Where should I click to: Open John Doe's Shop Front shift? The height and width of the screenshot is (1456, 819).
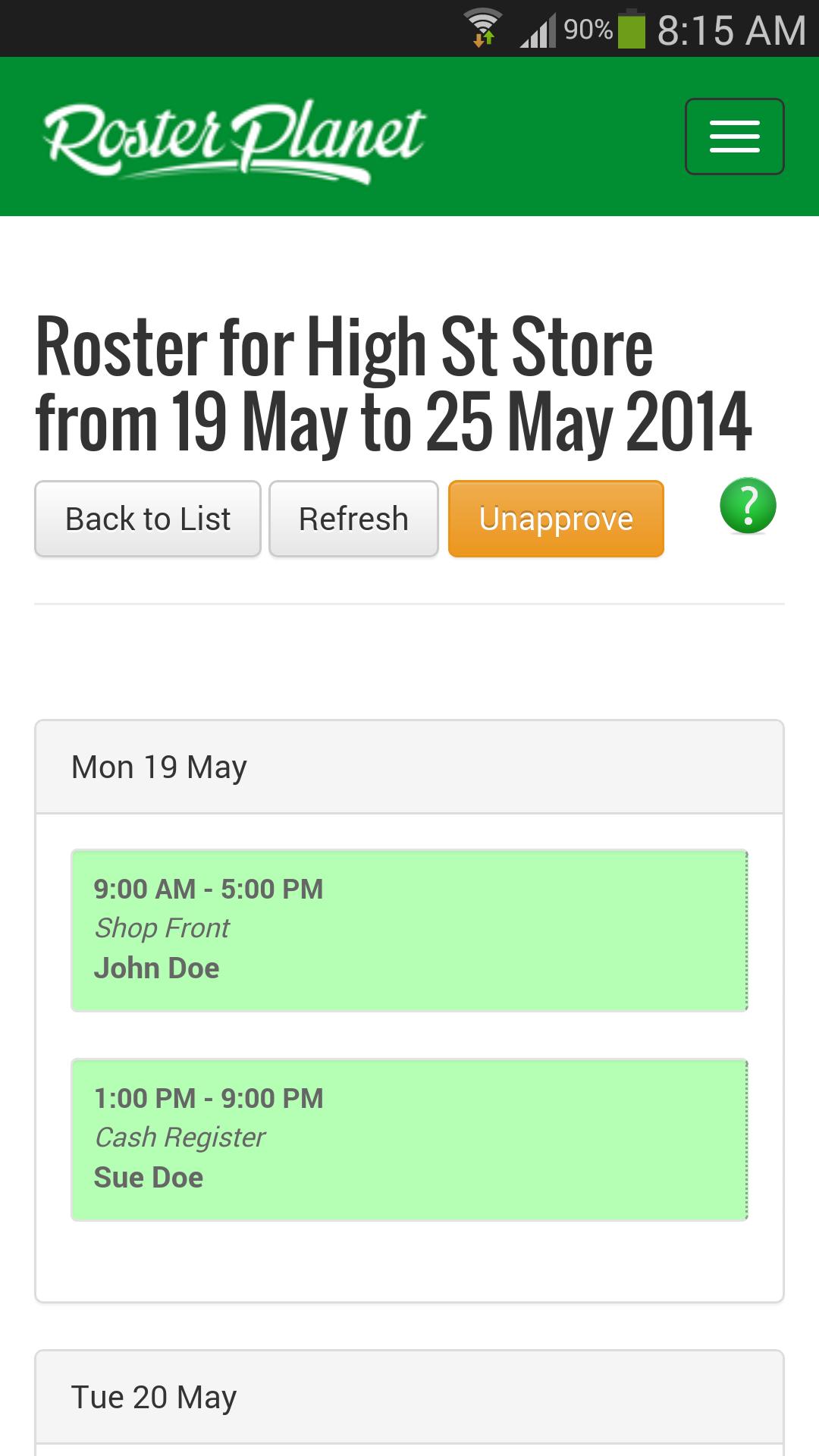click(409, 930)
